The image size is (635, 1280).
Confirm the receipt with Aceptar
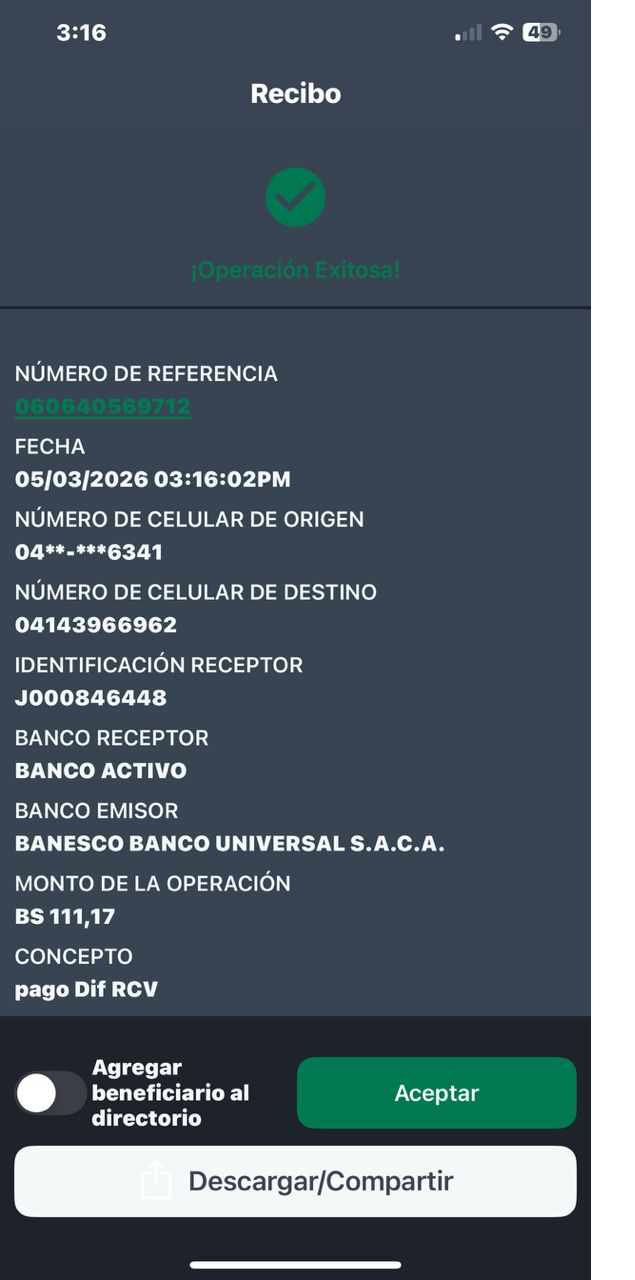(x=436, y=1093)
